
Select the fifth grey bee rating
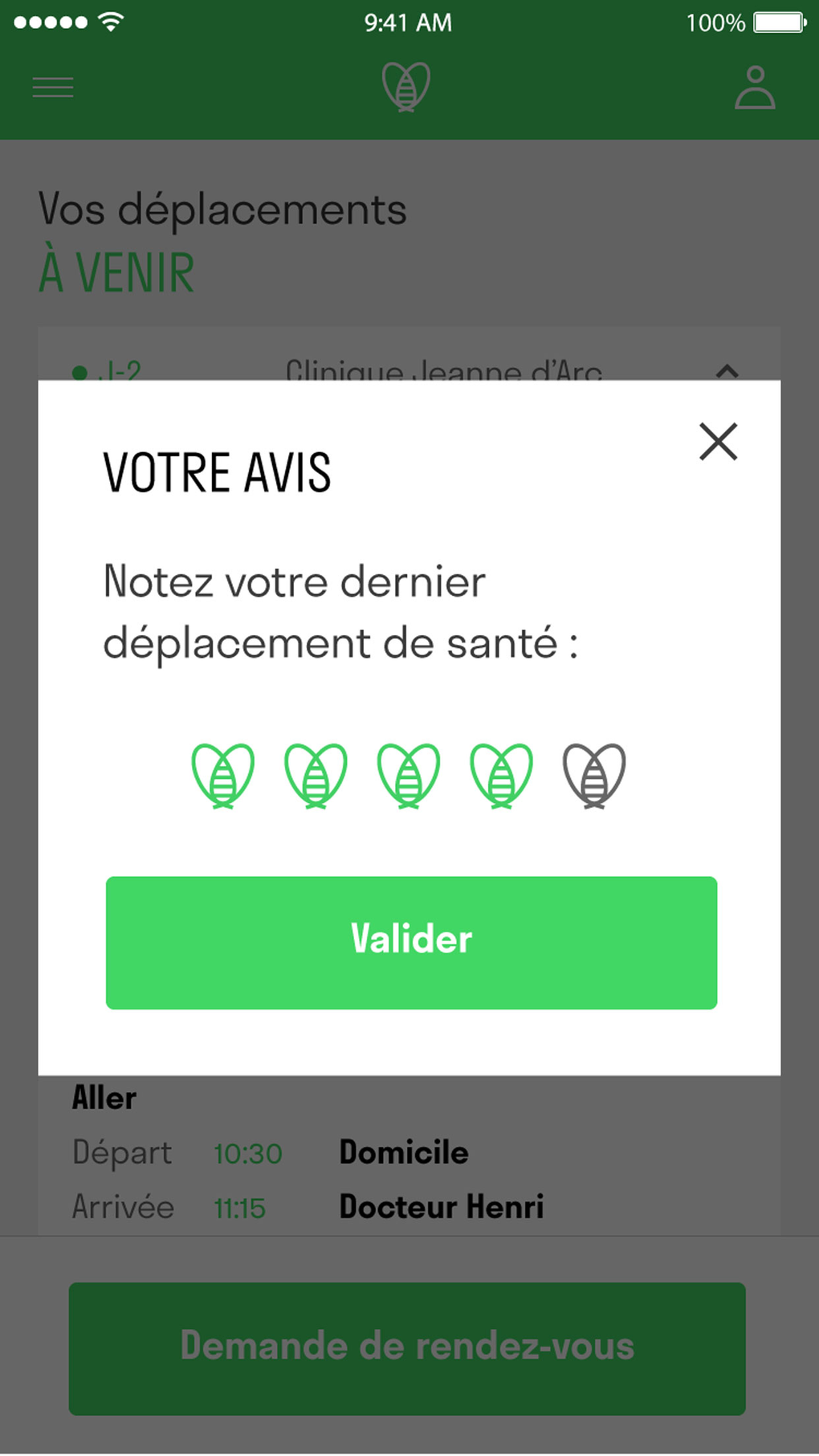(x=594, y=775)
